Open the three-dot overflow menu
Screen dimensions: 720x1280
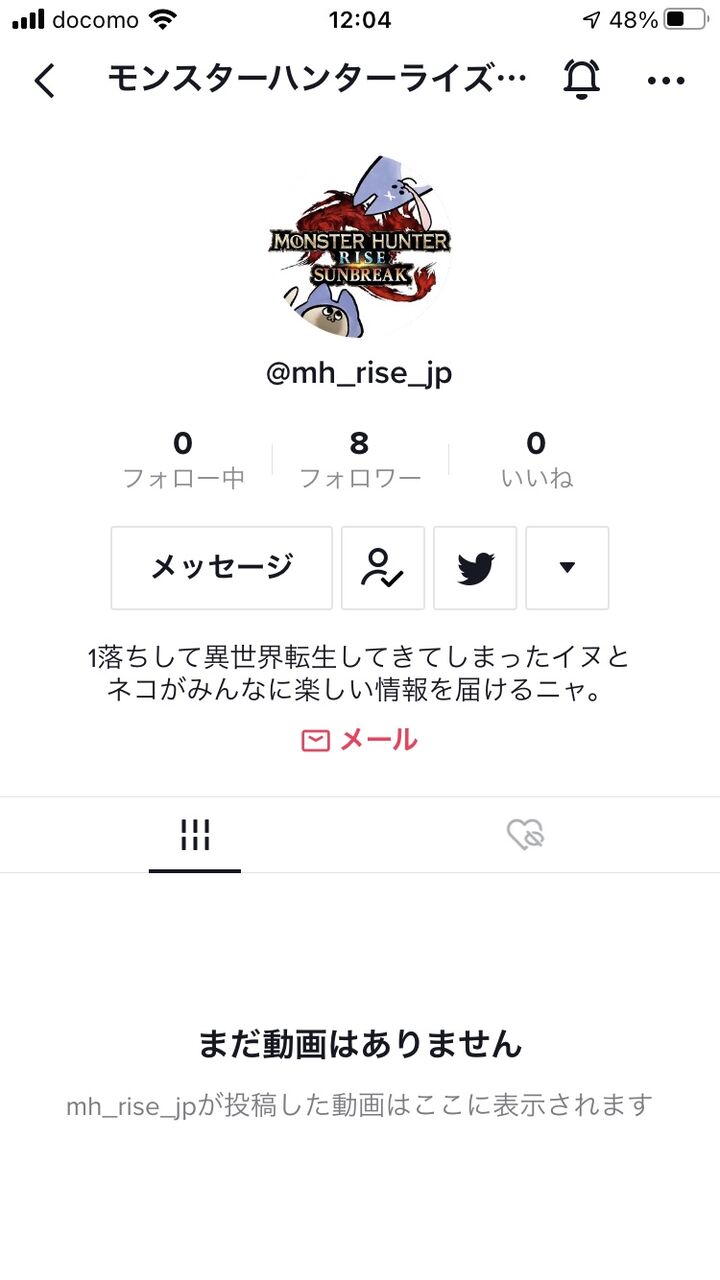pyautogui.click(x=666, y=80)
